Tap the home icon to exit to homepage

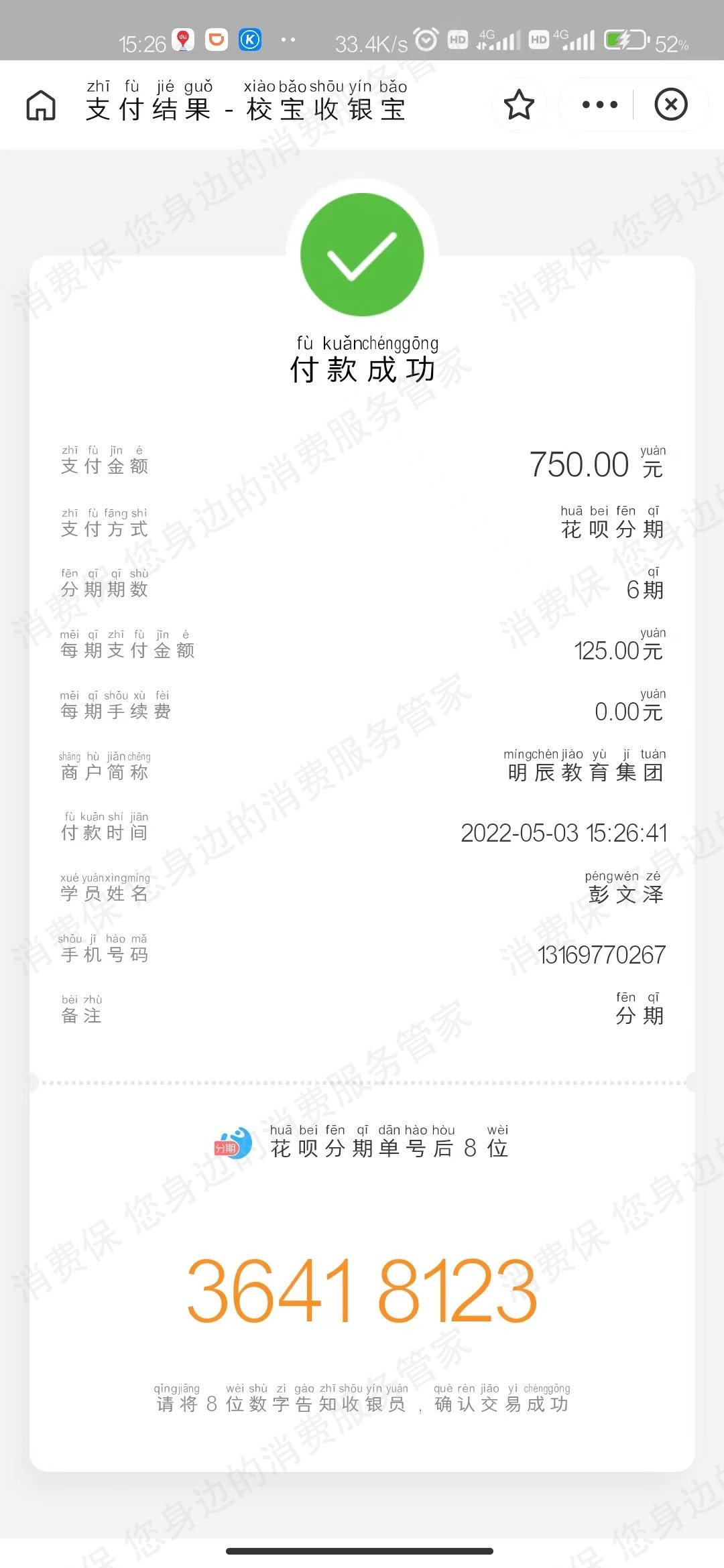click(x=40, y=105)
